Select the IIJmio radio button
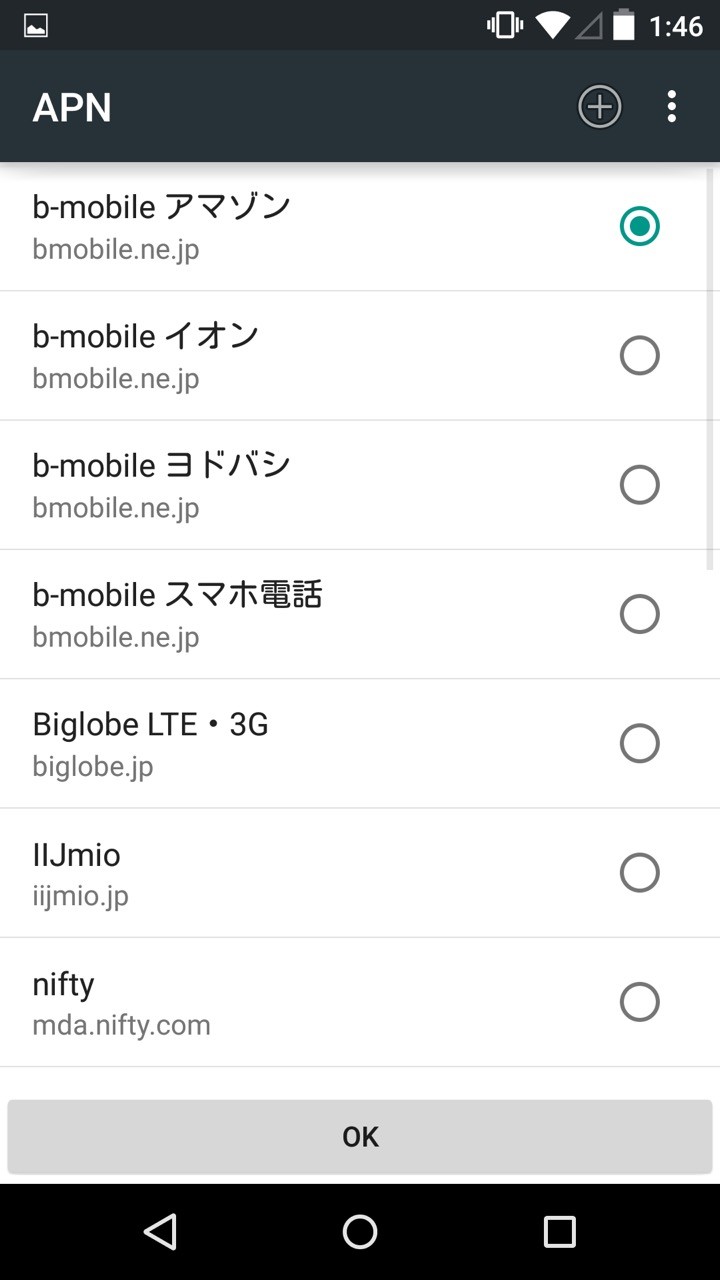 point(639,872)
